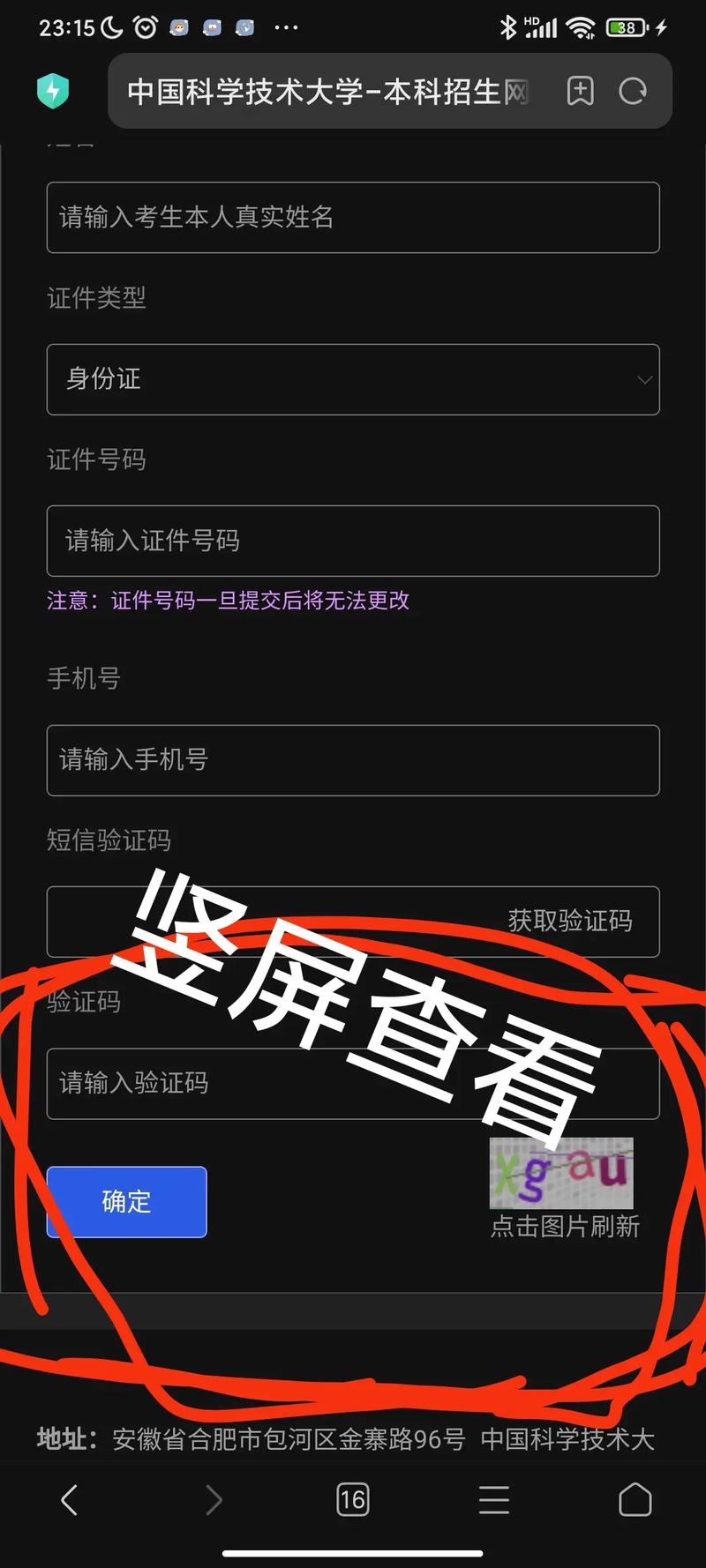Go back to the previous page
This screenshot has width=706, height=1568.
click(x=69, y=1499)
